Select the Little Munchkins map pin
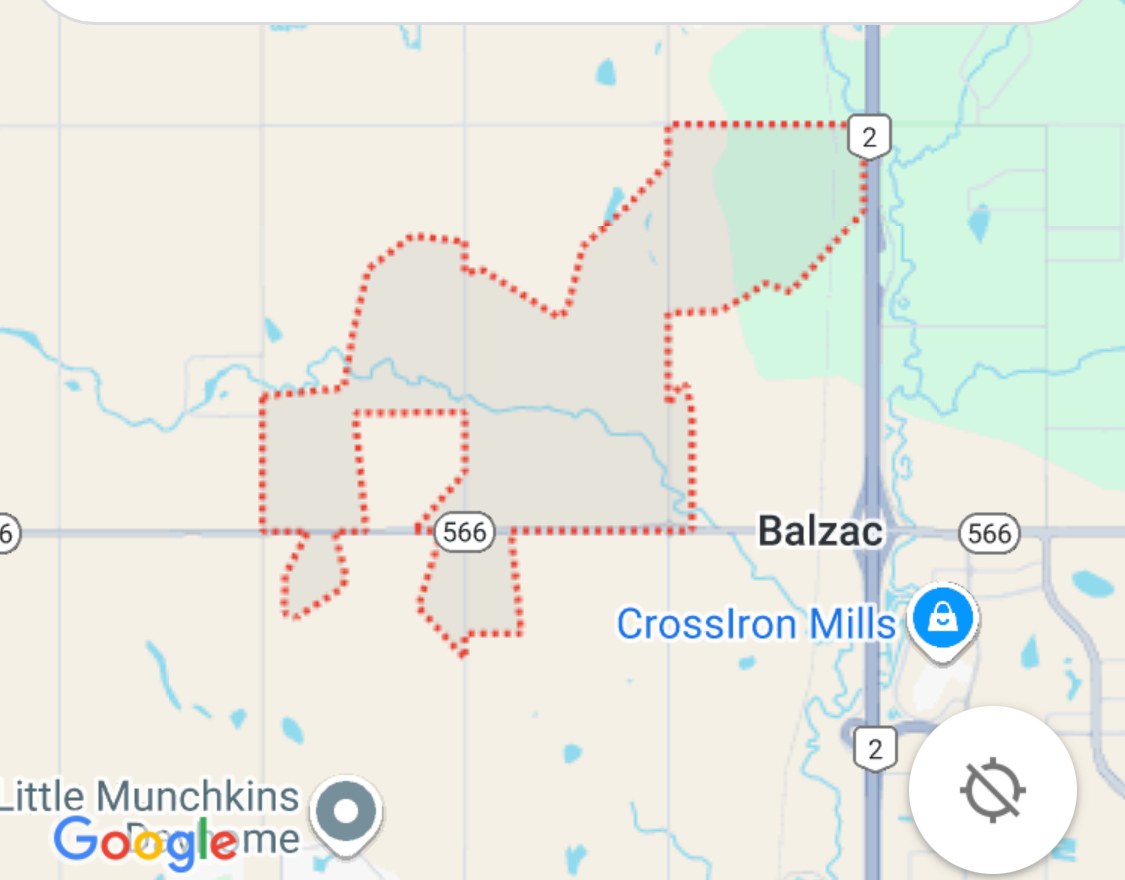The image size is (1125, 880). [x=346, y=812]
